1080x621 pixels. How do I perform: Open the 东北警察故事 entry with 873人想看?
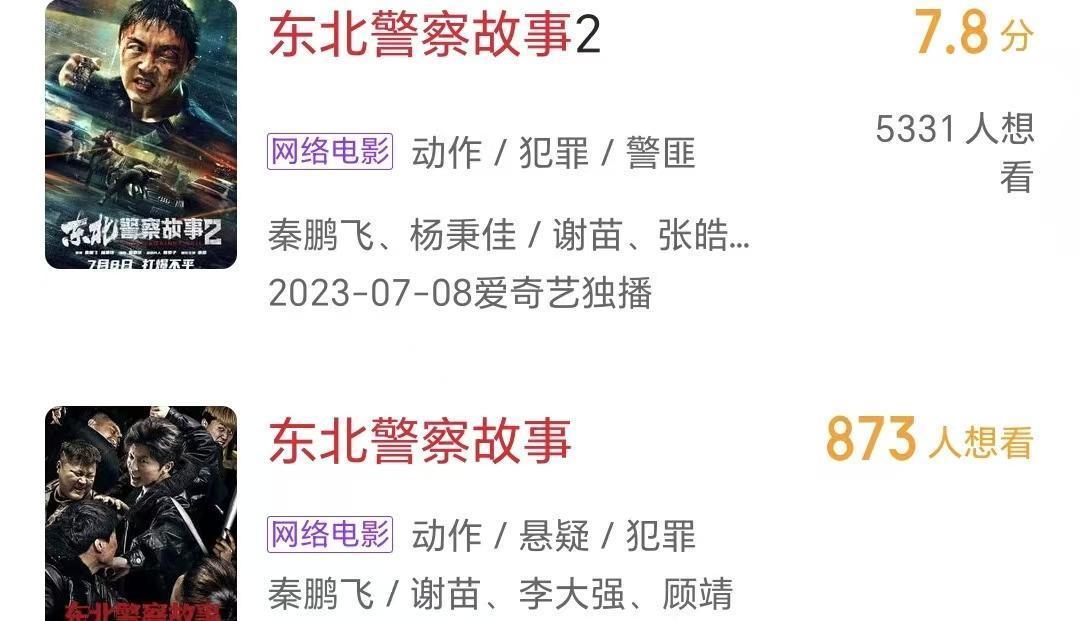[x=420, y=441]
